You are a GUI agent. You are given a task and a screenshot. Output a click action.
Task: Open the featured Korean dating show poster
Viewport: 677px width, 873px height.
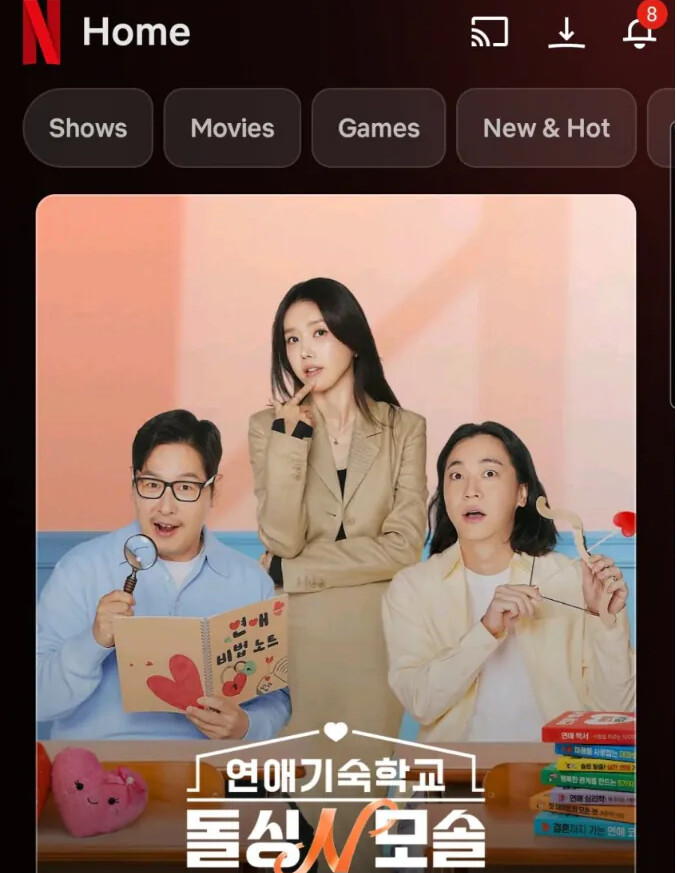pos(336,533)
